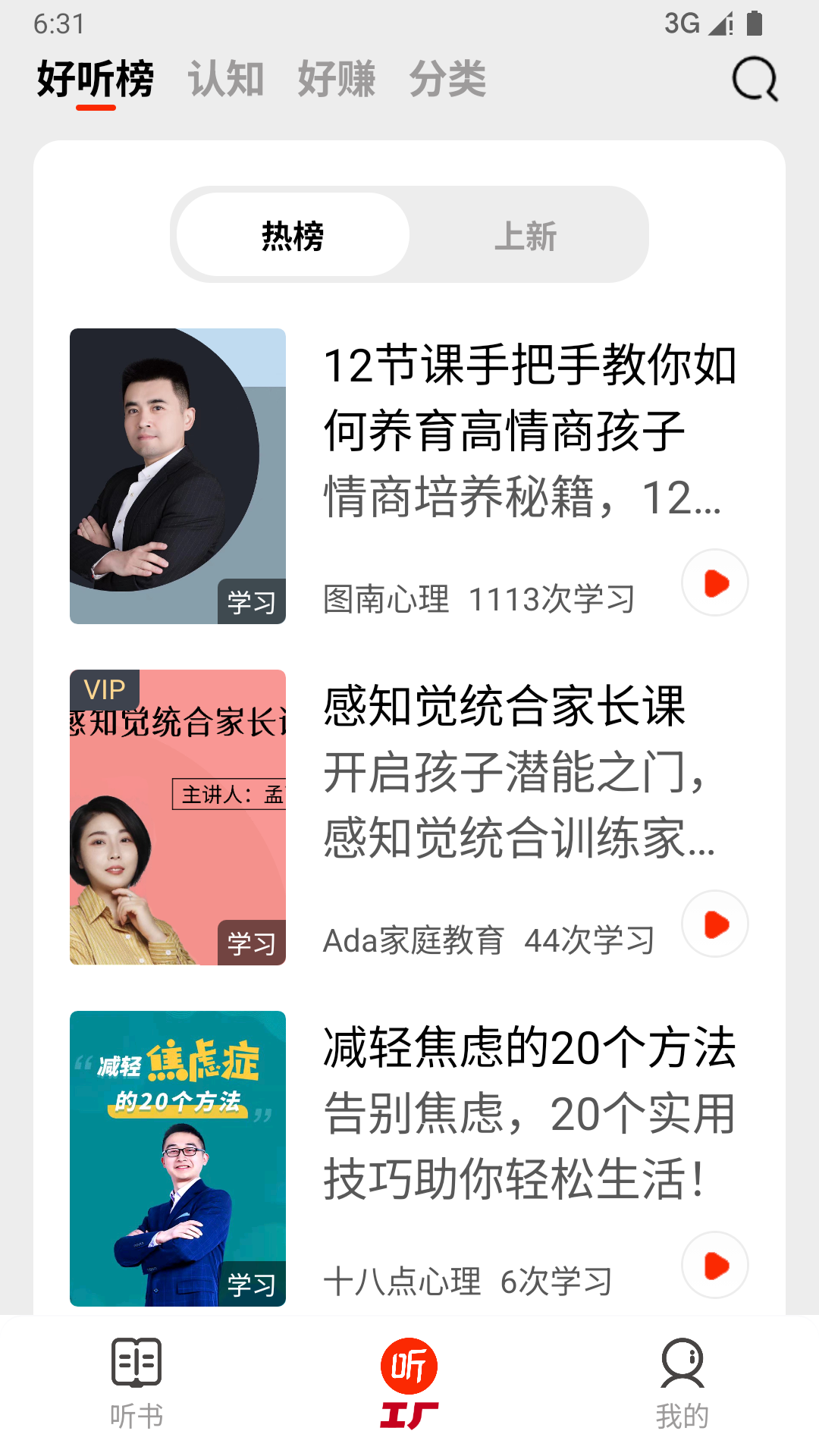Play the 感知觉统合家长课 audio
Viewport: 819px width, 1456px height.
714,924
